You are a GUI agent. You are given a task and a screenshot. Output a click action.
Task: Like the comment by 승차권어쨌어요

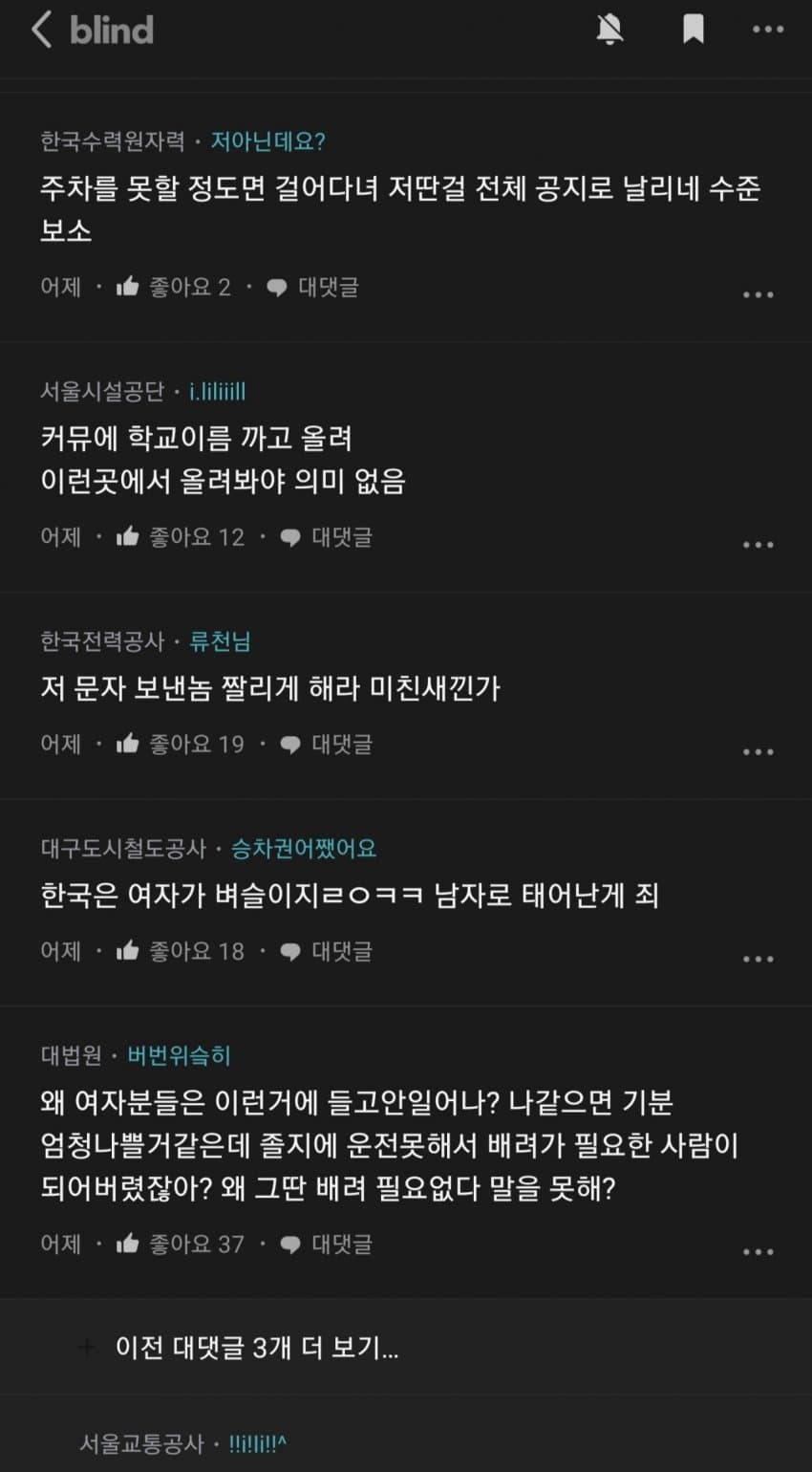click(x=181, y=951)
